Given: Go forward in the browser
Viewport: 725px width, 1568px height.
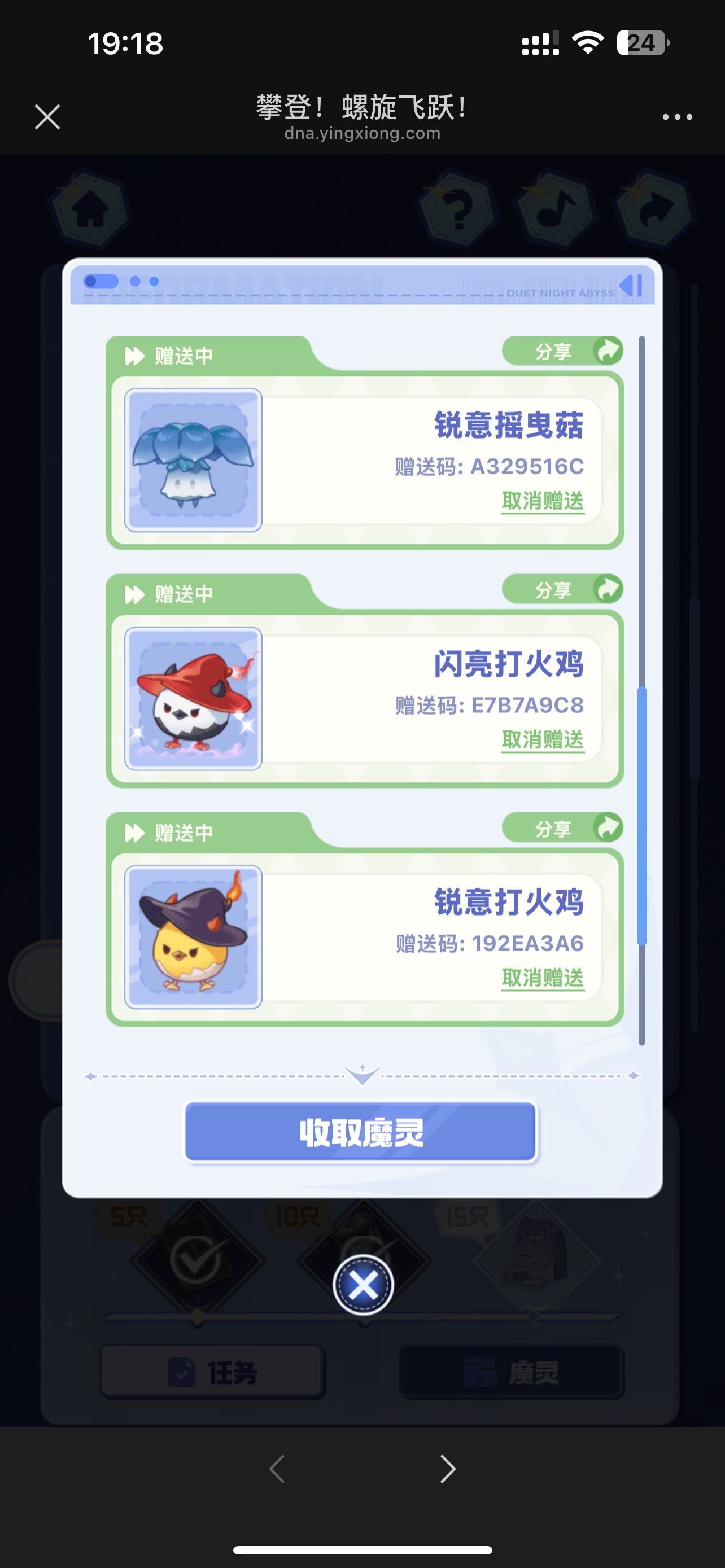Looking at the screenshot, I should pos(448,1469).
